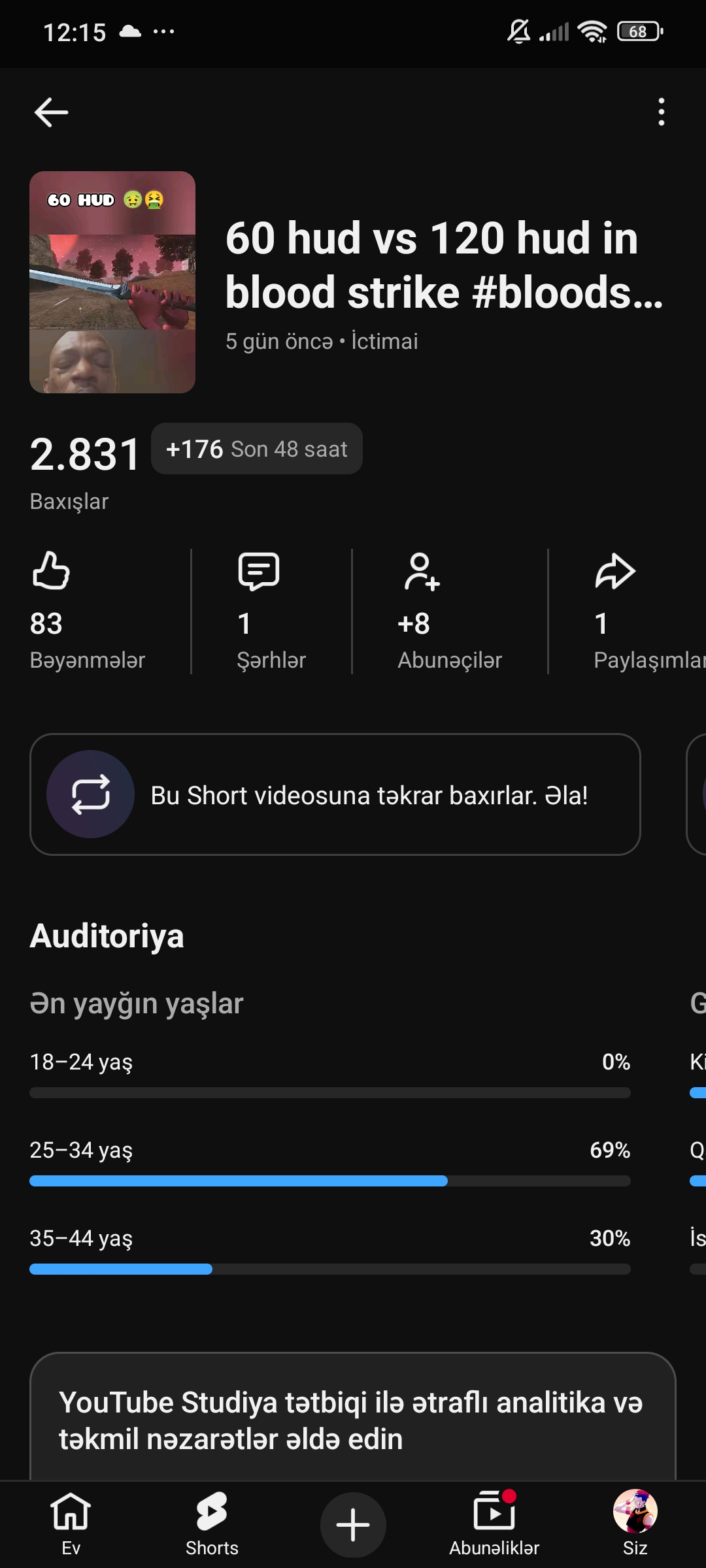Tap the plus create button

(x=353, y=1525)
